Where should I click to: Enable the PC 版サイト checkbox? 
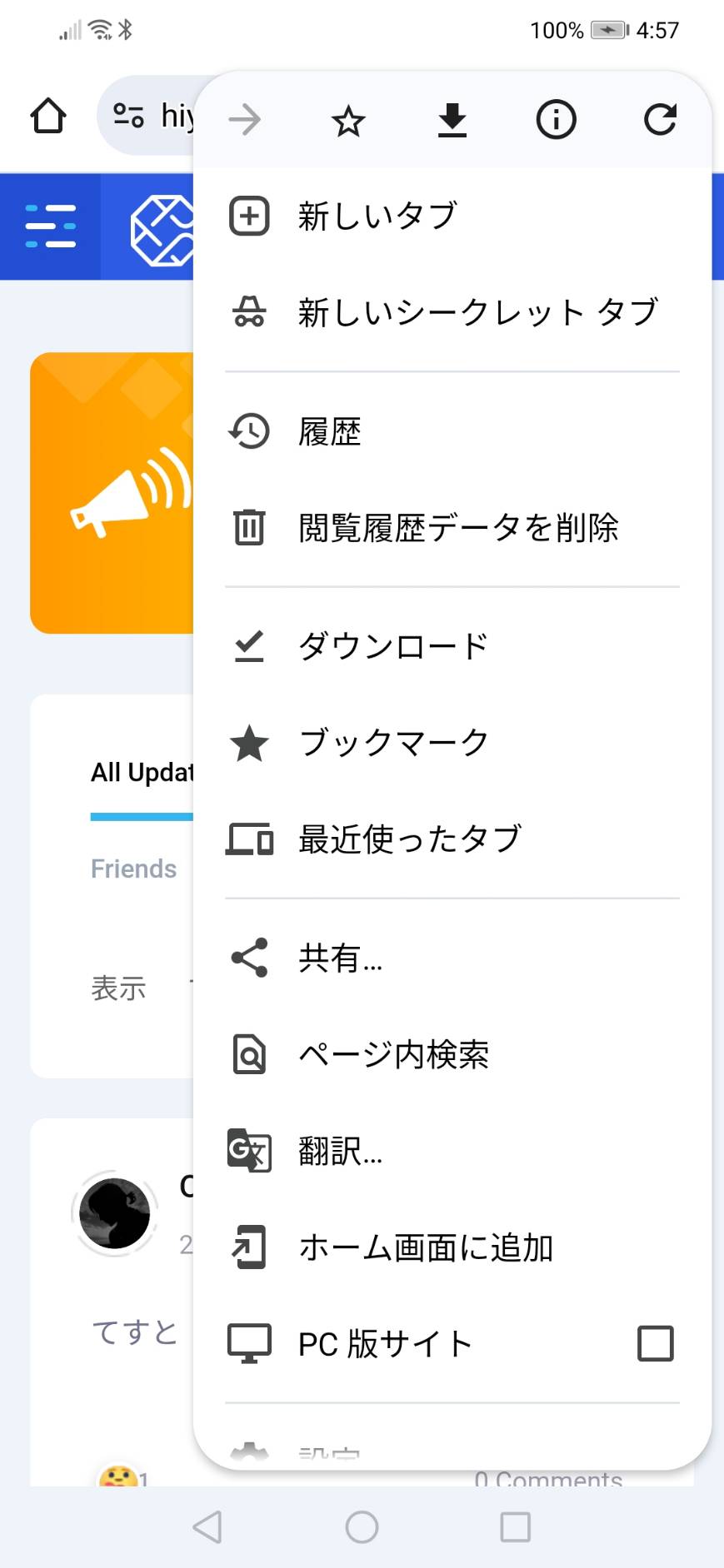[x=655, y=1344]
